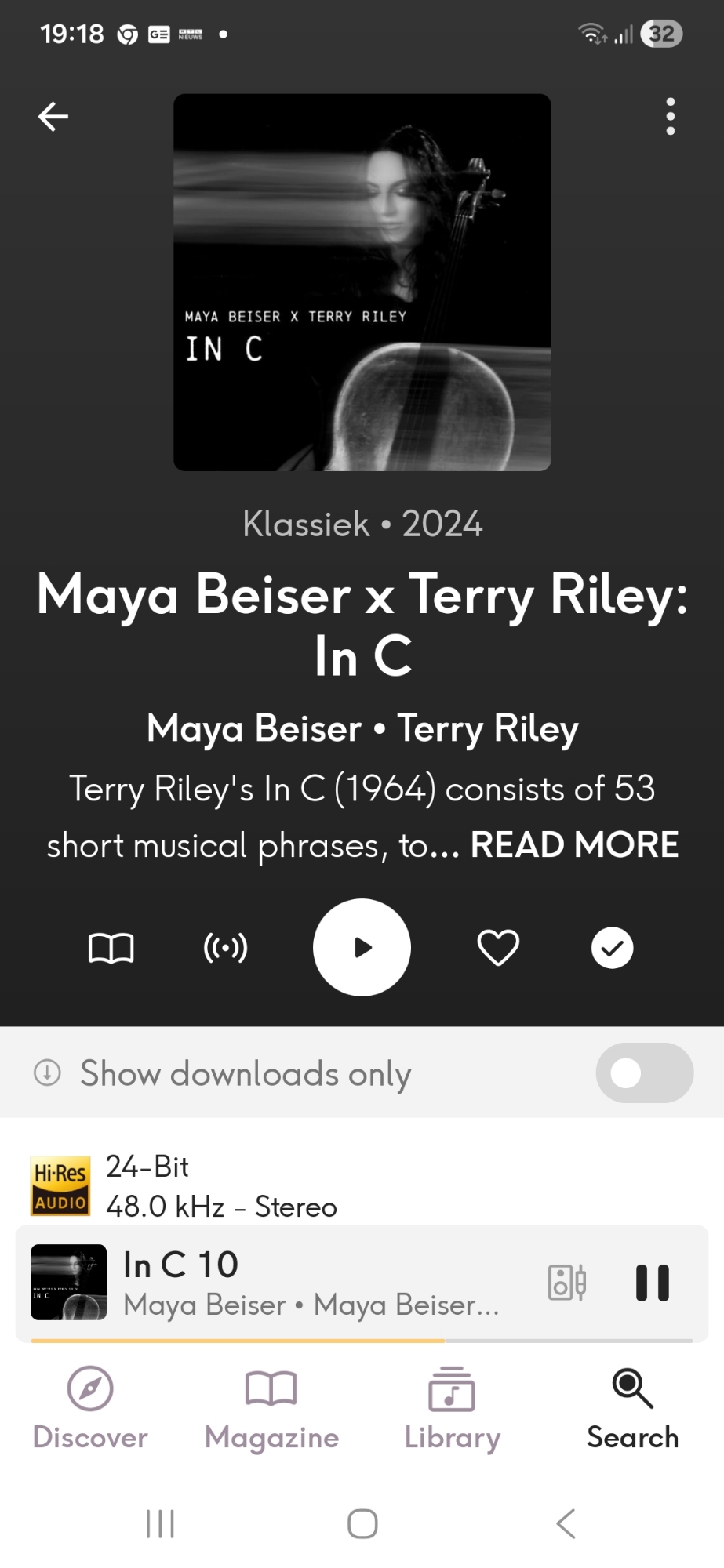Image resolution: width=724 pixels, height=1568 pixels.
Task: Switch to the Magazine tab
Action: (x=271, y=1408)
